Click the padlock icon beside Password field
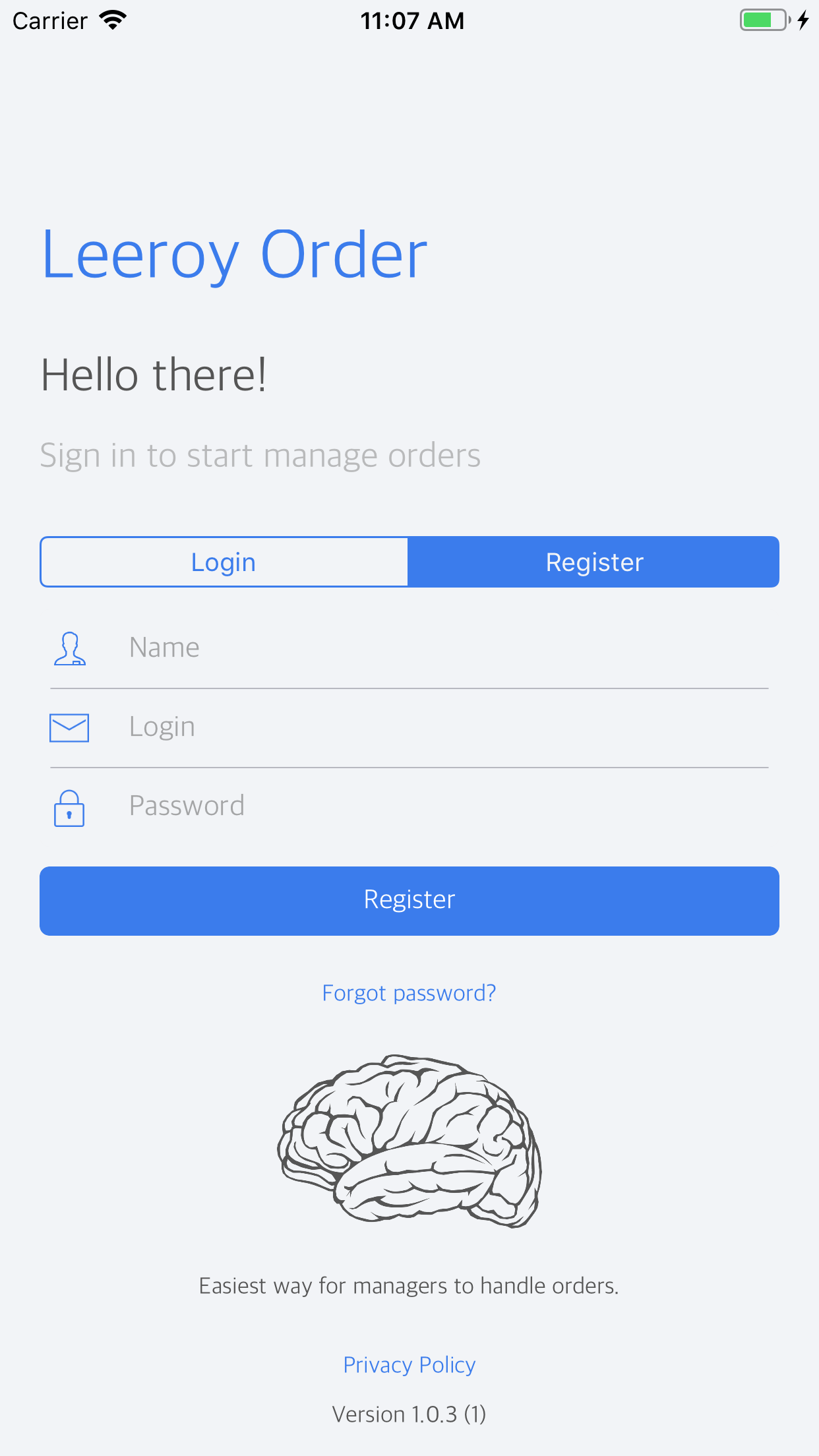 69,807
